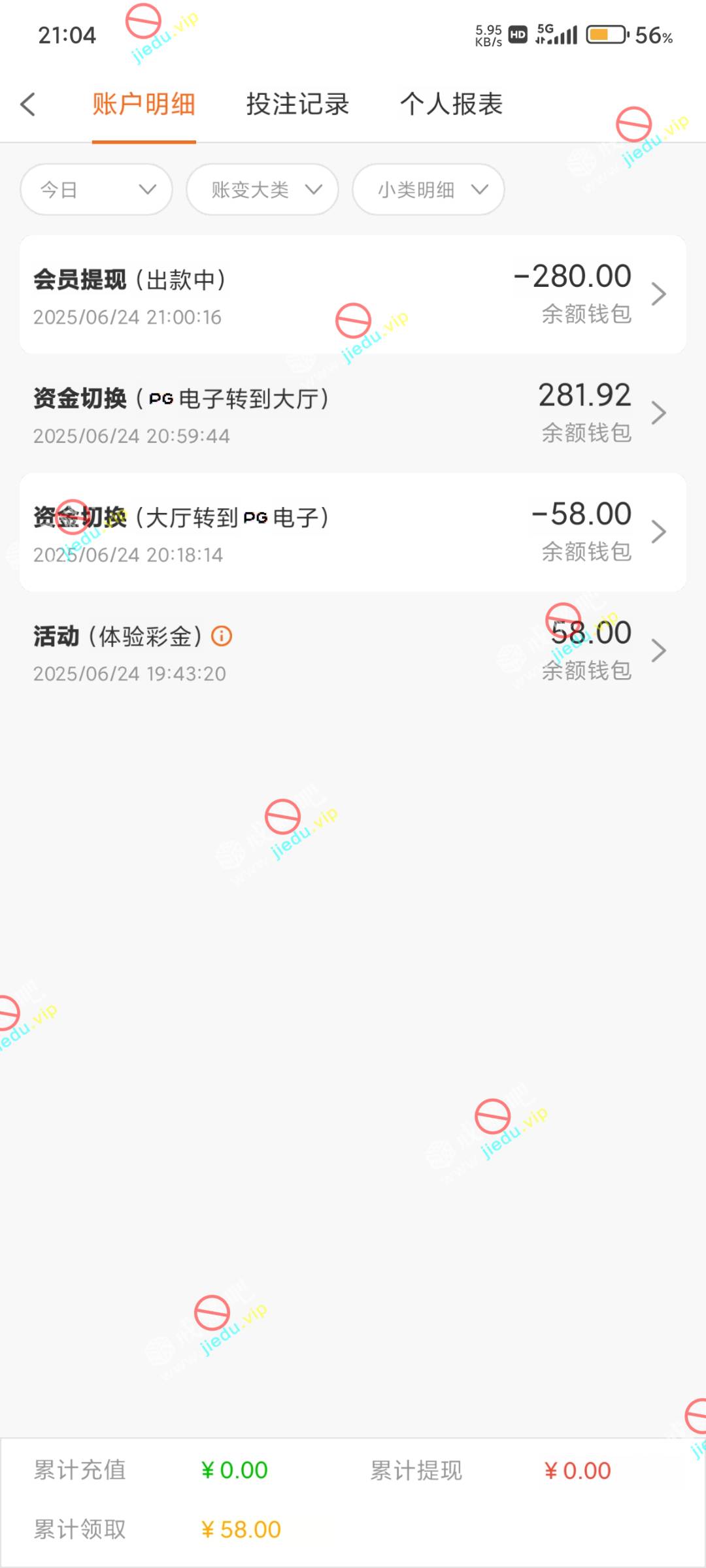
Task: Go back using the top-left arrow
Action: click(27, 105)
